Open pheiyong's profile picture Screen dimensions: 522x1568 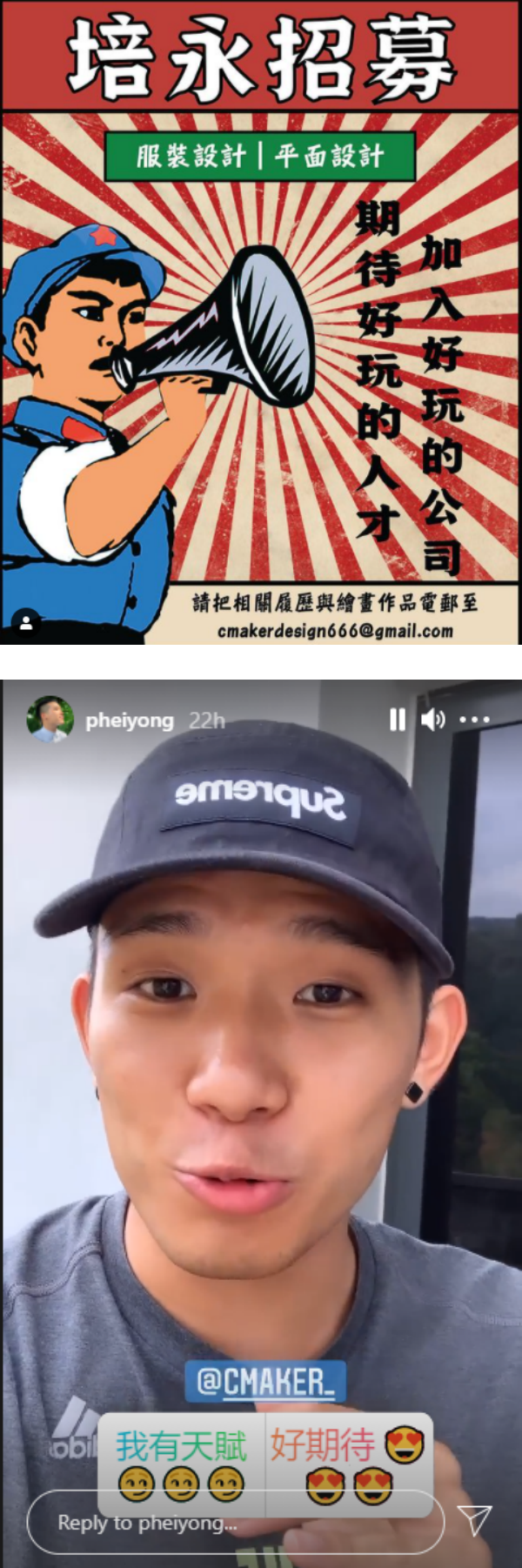tap(50, 720)
